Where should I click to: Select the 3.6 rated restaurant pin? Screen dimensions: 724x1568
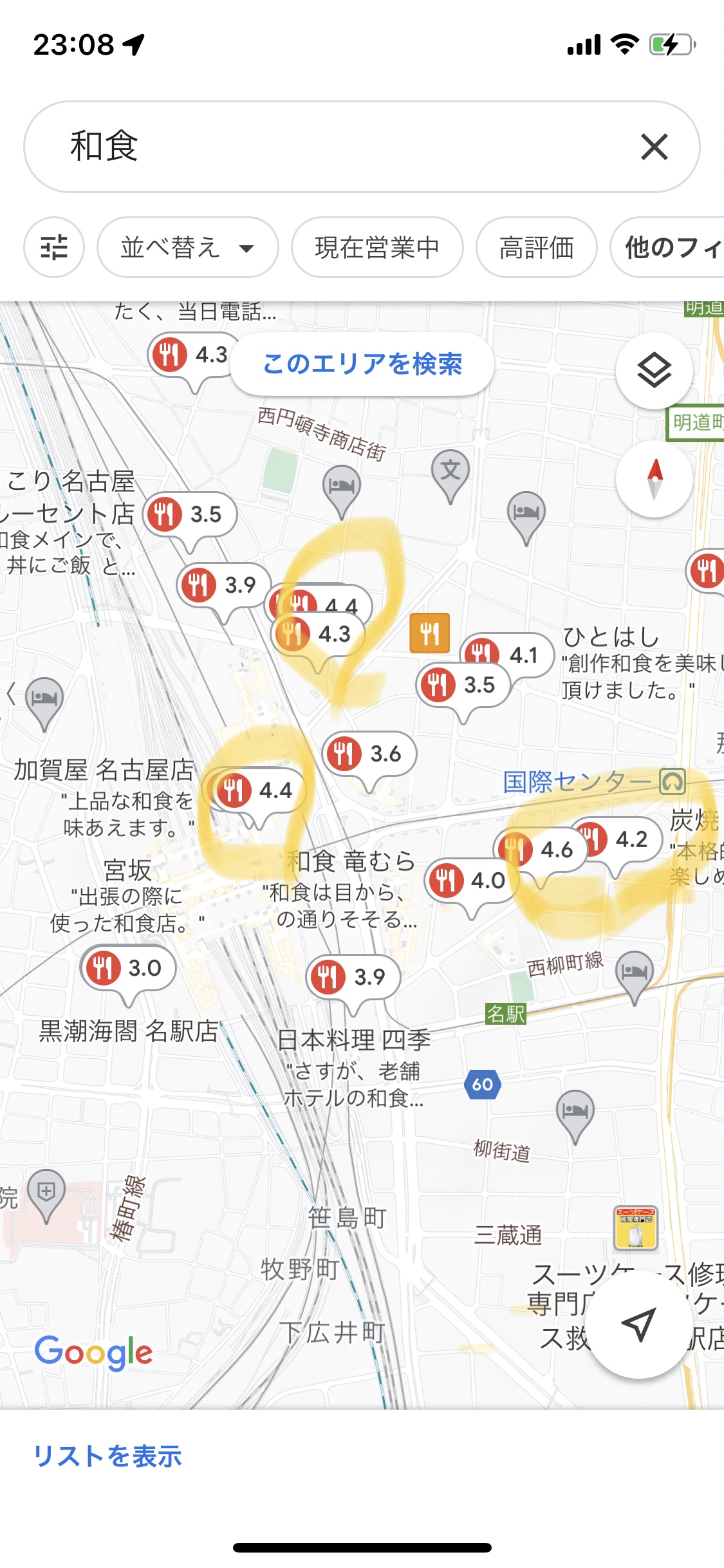[x=369, y=754]
